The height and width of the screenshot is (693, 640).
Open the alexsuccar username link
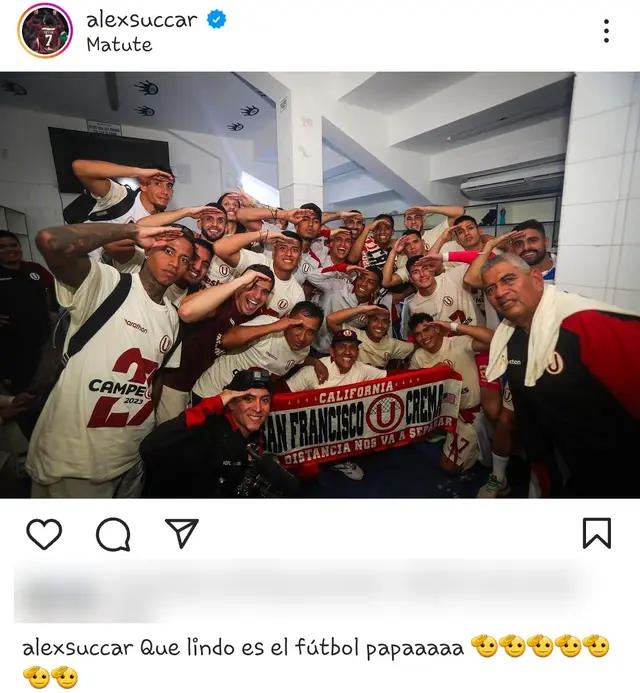click(x=141, y=20)
